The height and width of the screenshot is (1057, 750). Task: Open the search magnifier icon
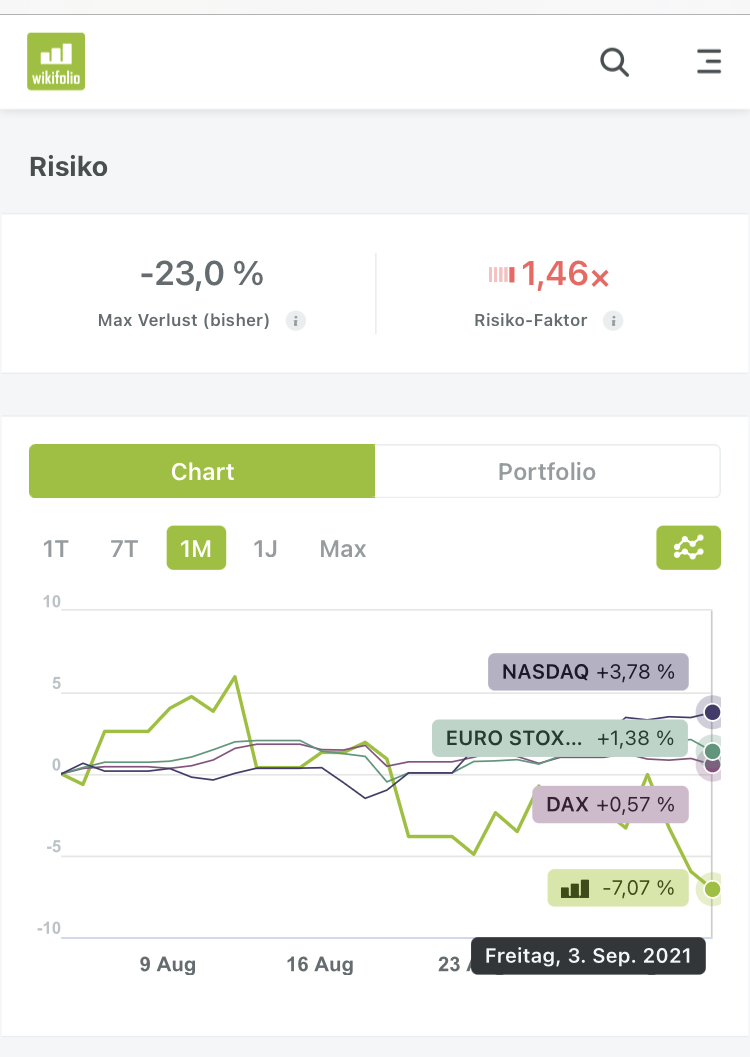click(614, 62)
